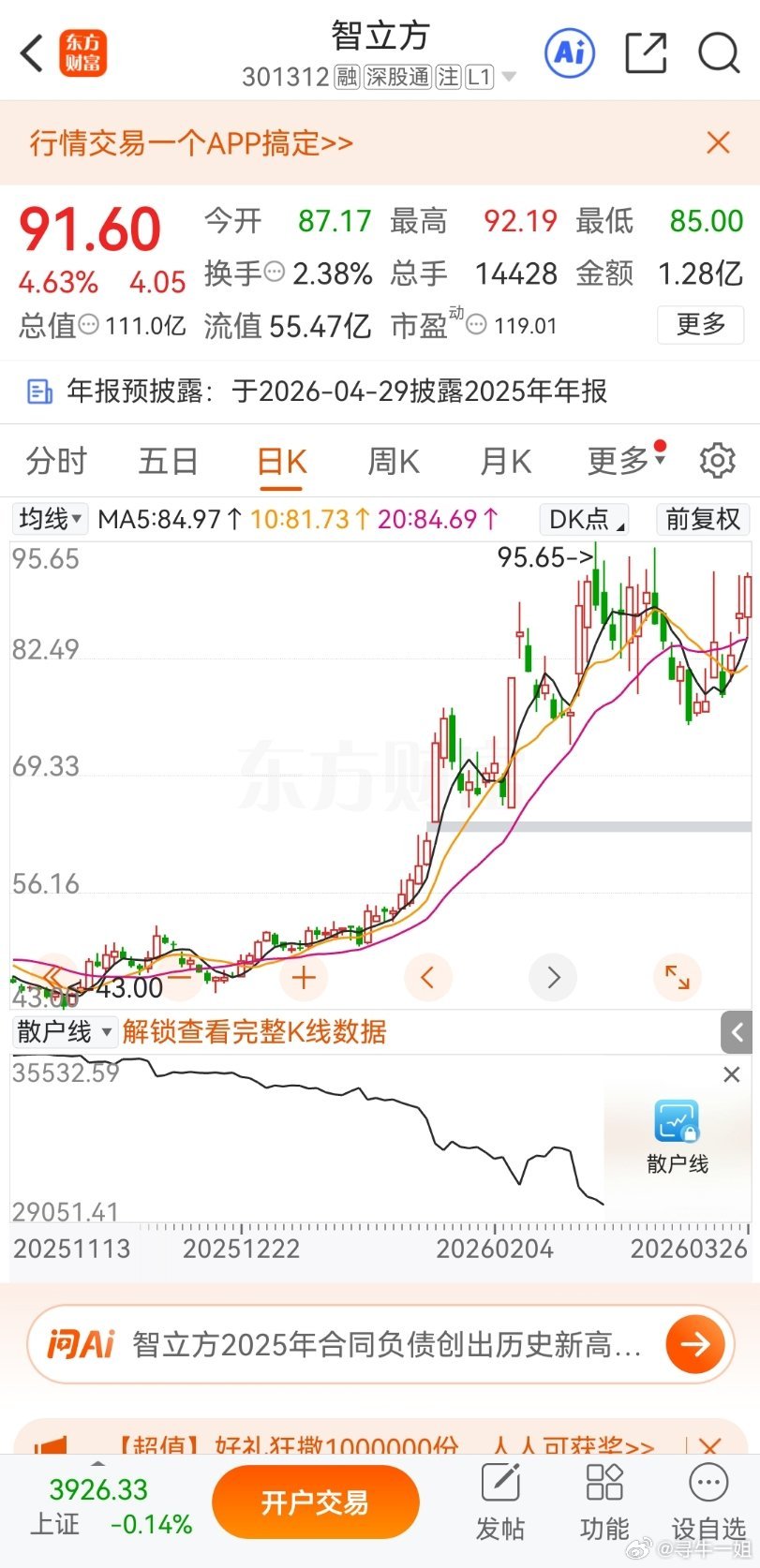This screenshot has height=1568, width=760.
Task: Open the Ai assistant icon
Action: [x=569, y=53]
